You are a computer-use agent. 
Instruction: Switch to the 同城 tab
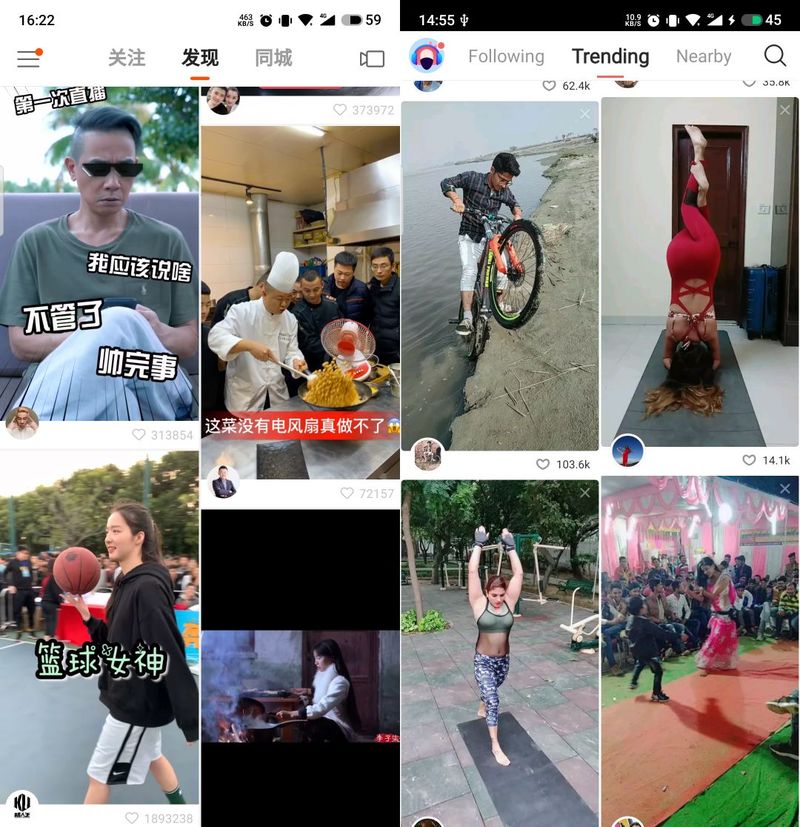pyautogui.click(x=273, y=58)
